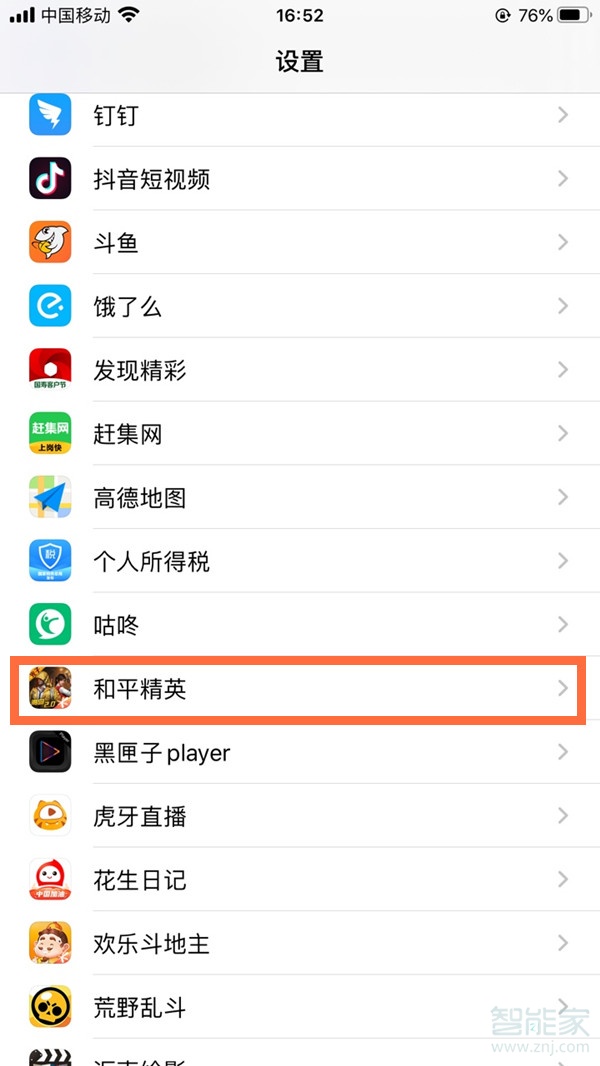Select the 咕咚 row
This screenshot has height=1066, width=600.
(x=300, y=625)
